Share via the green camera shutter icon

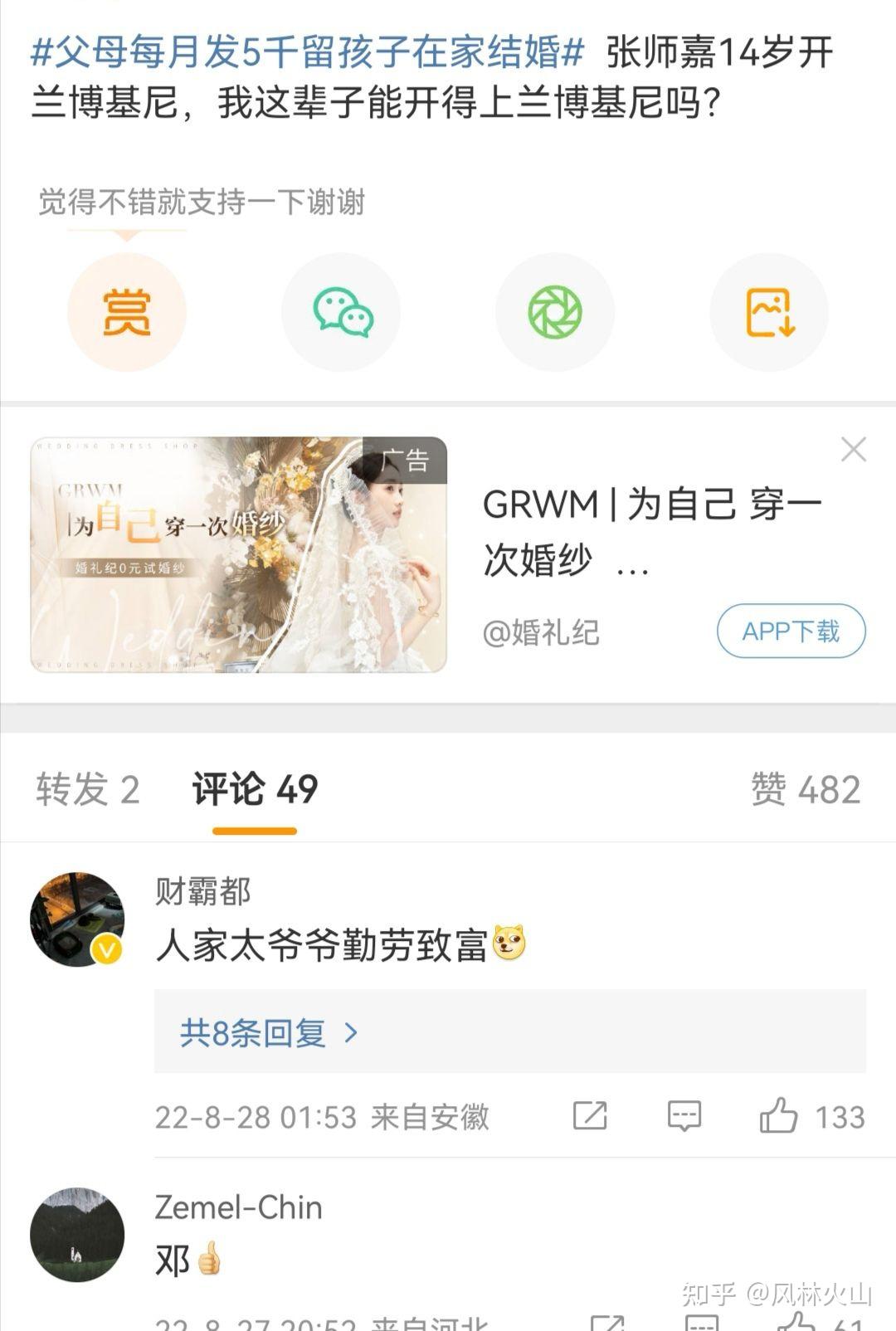point(555,312)
